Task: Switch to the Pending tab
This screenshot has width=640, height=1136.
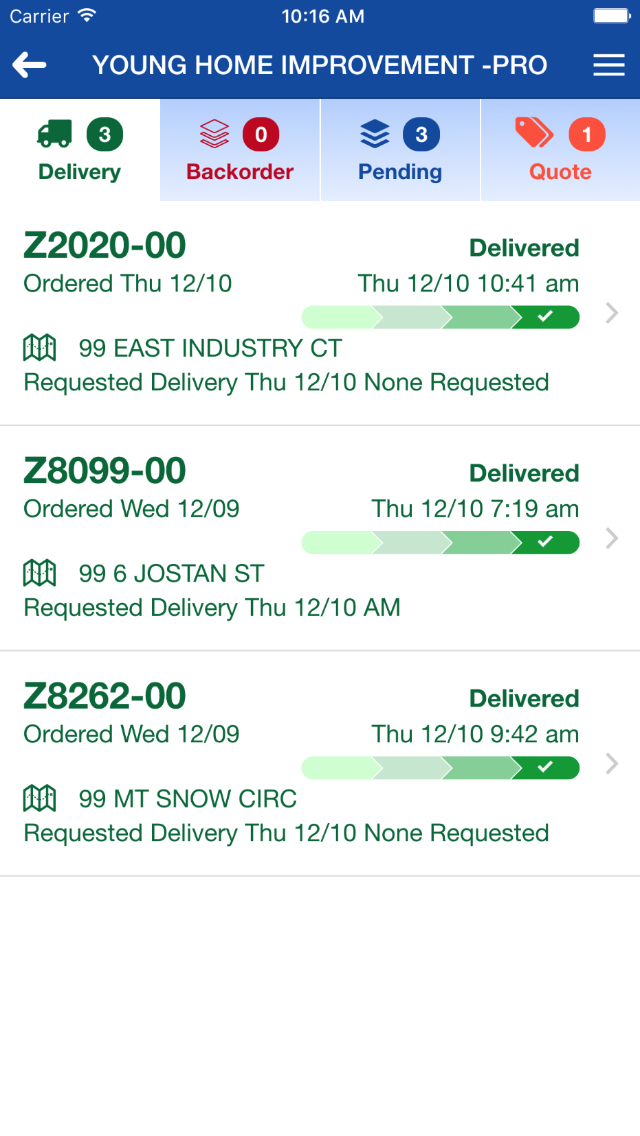Action: click(x=400, y=151)
